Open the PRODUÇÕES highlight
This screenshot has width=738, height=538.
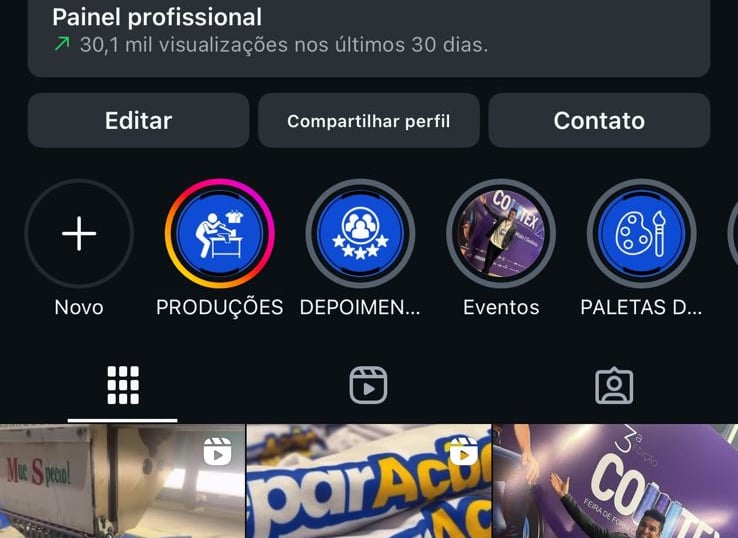pyautogui.click(x=219, y=234)
